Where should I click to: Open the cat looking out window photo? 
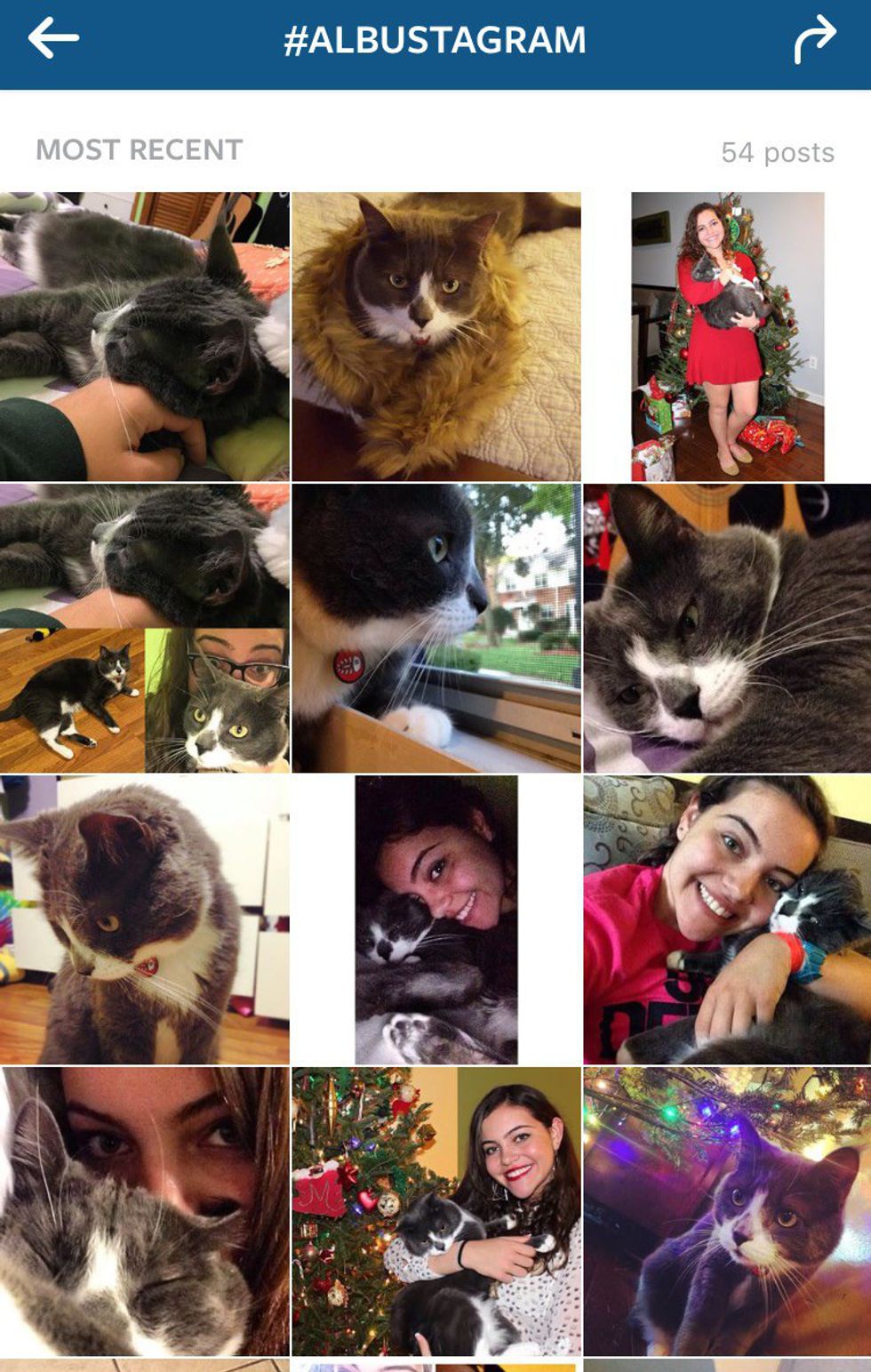point(435,628)
